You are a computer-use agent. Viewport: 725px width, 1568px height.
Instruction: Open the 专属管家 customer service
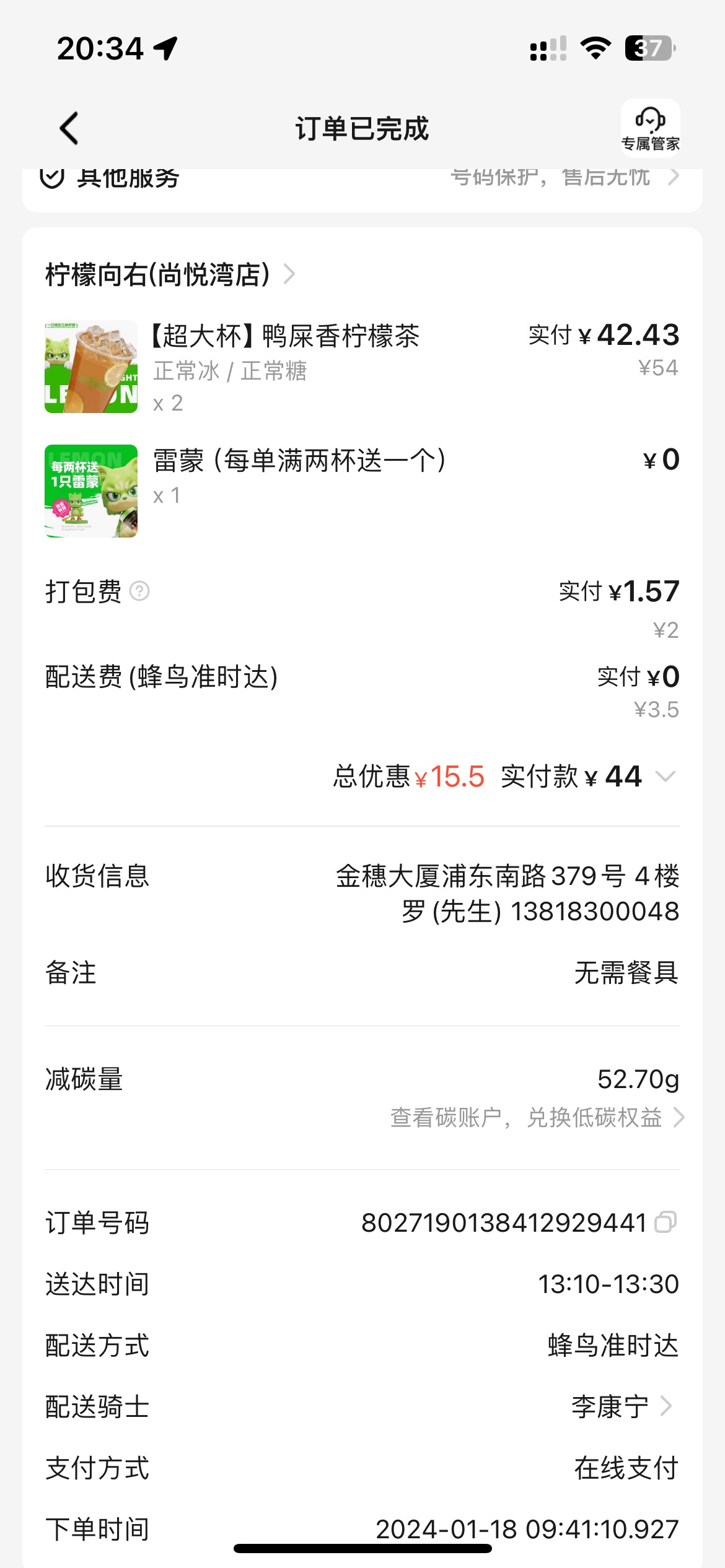click(650, 128)
